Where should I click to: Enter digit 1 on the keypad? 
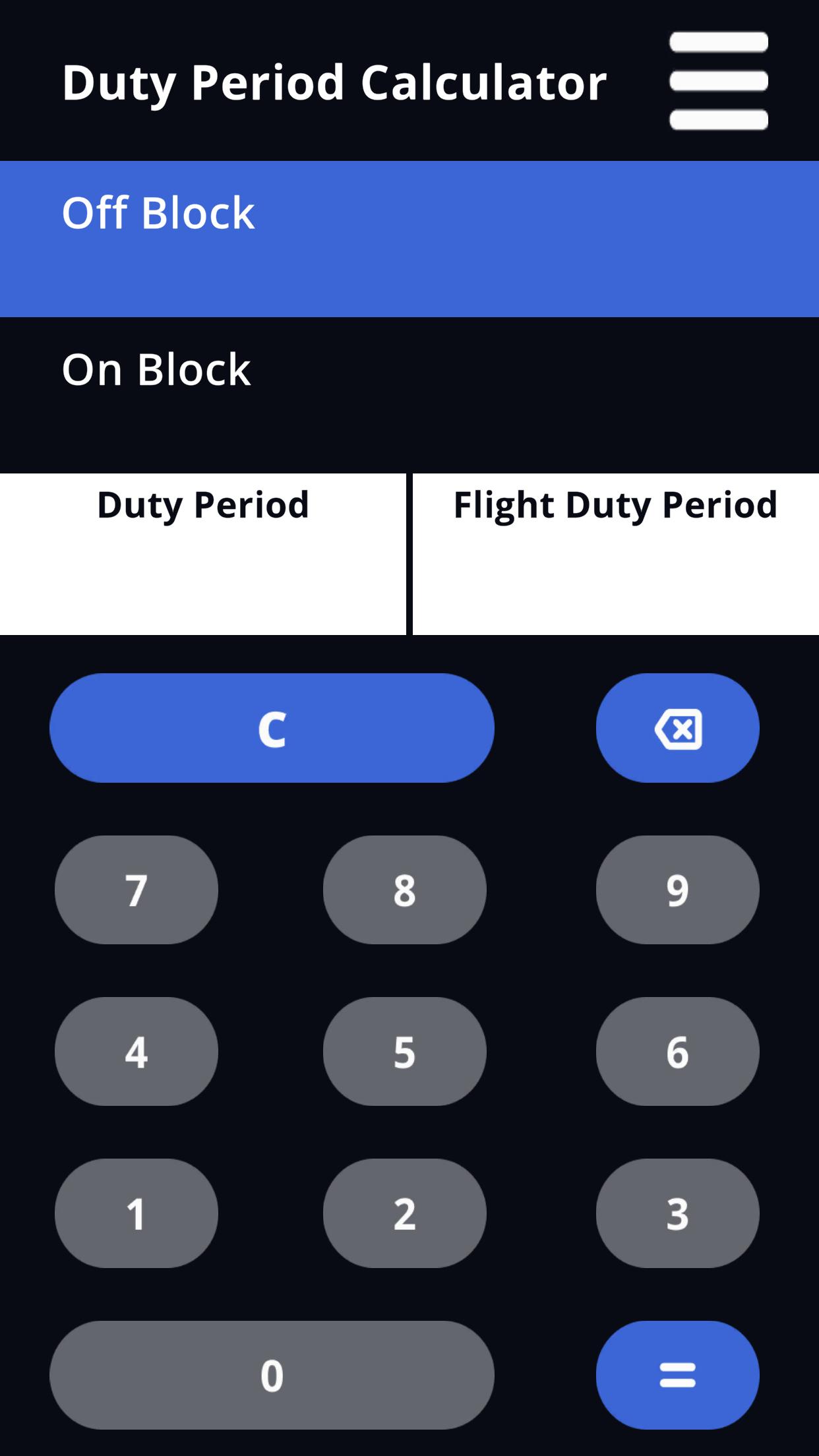(x=136, y=1213)
